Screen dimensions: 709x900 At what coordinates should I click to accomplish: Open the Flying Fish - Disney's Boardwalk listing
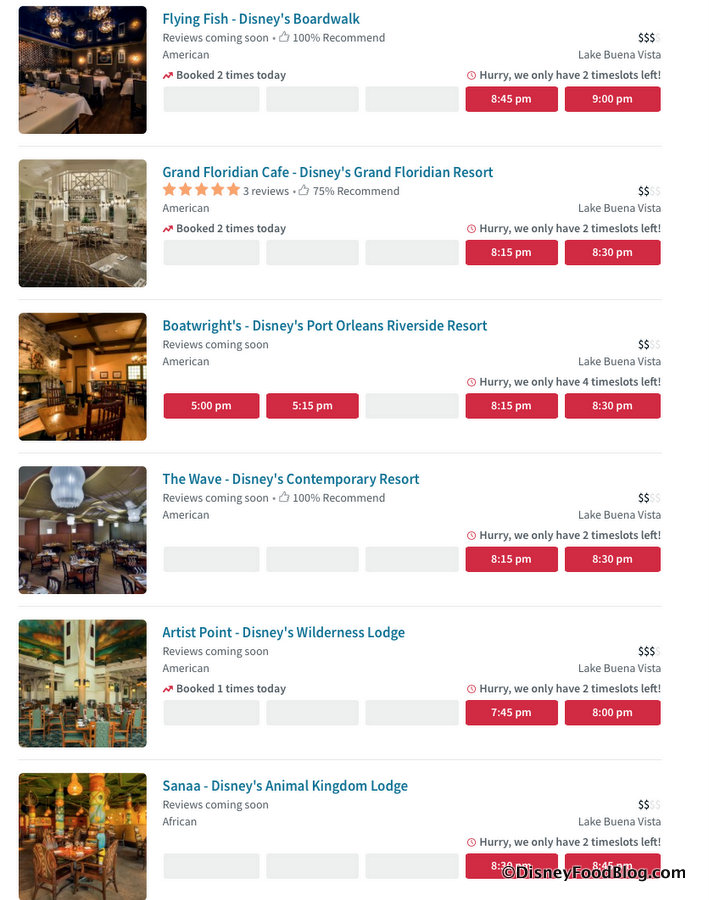click(261, 19)
